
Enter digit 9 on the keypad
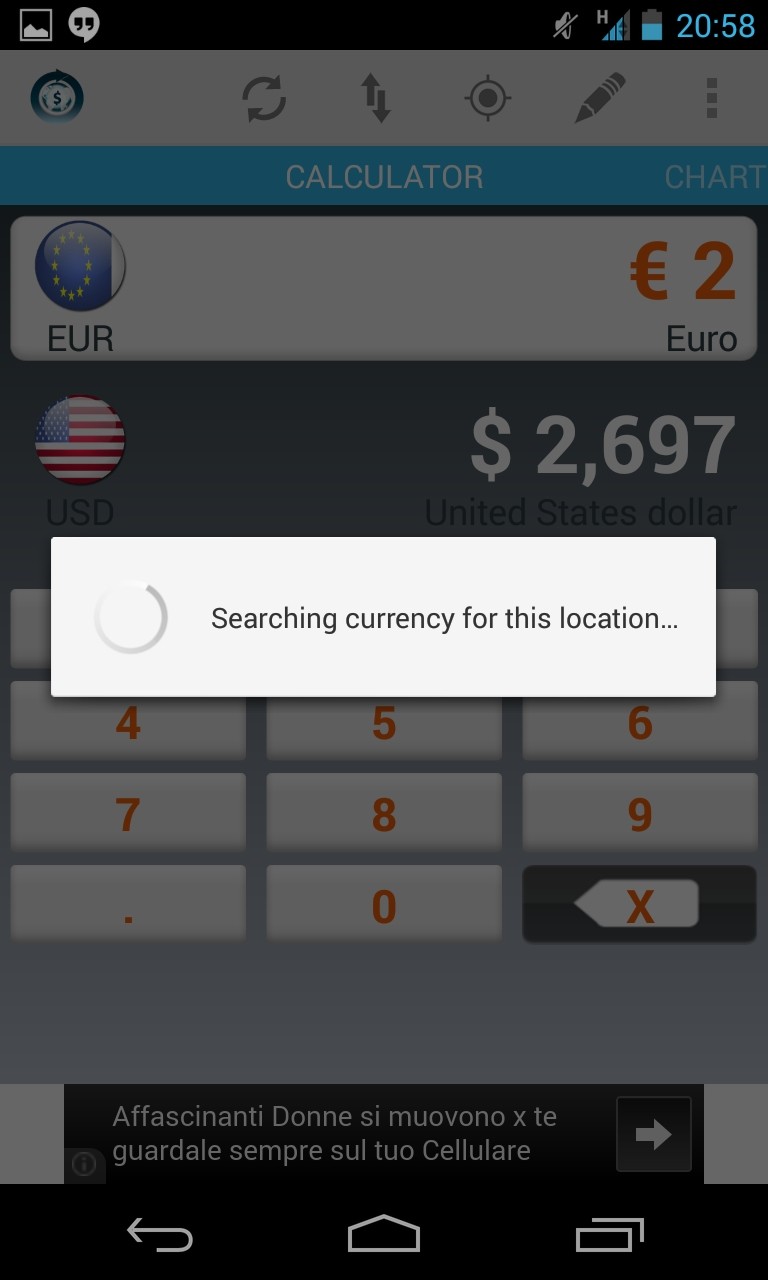tap(640, 814)
